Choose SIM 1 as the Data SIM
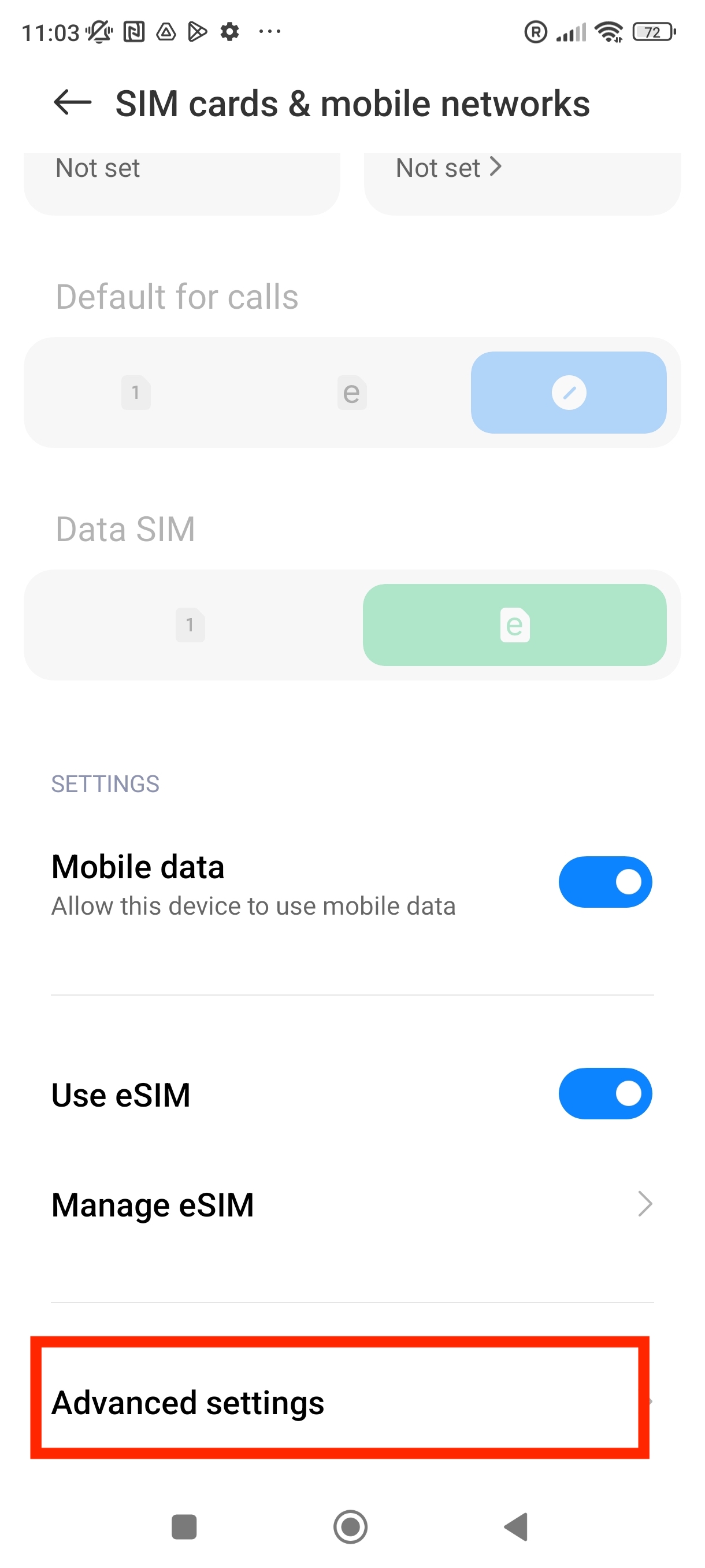This screenshot has height=1568, width=705. 190,625
